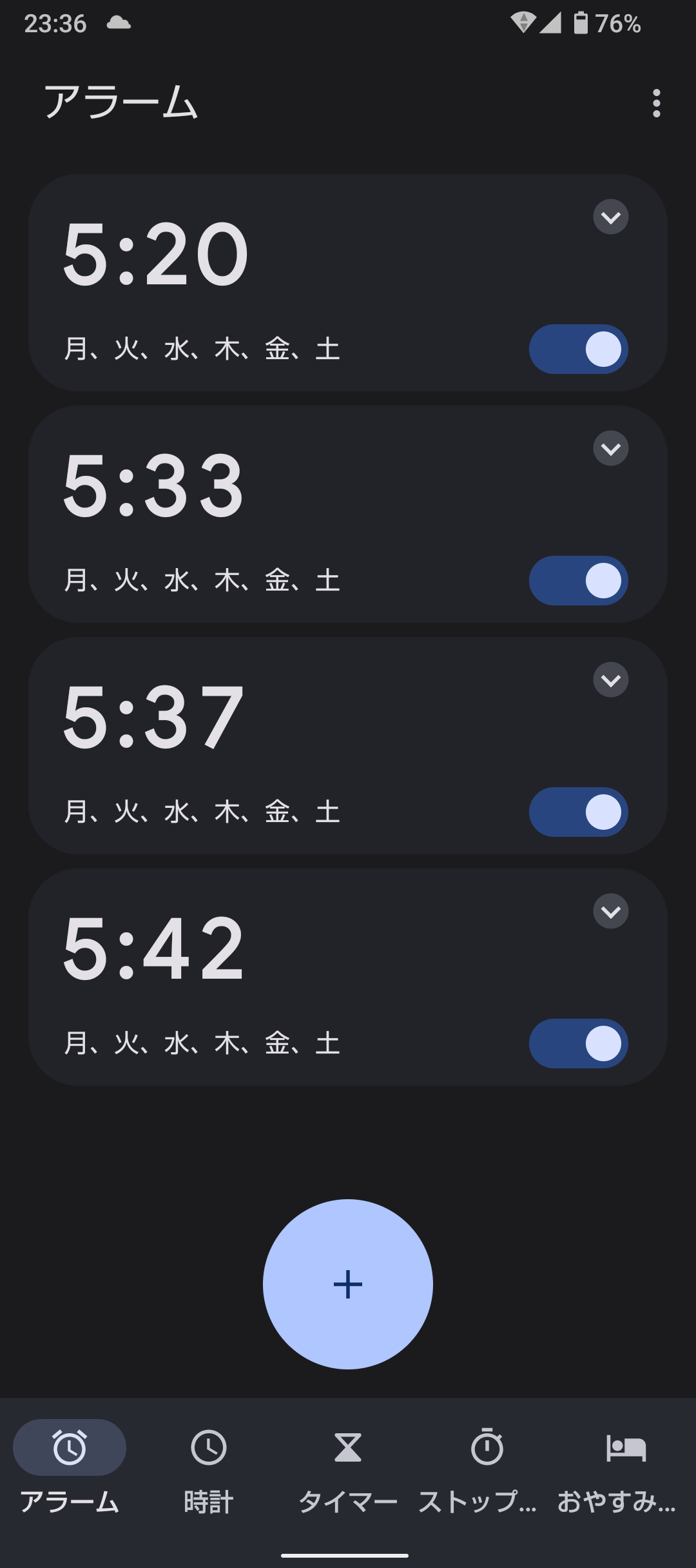Image resolution: width=696 pixels, height=1568 pixels.
Task: Change the 5:42 alarm time
Action: [153, 948]
